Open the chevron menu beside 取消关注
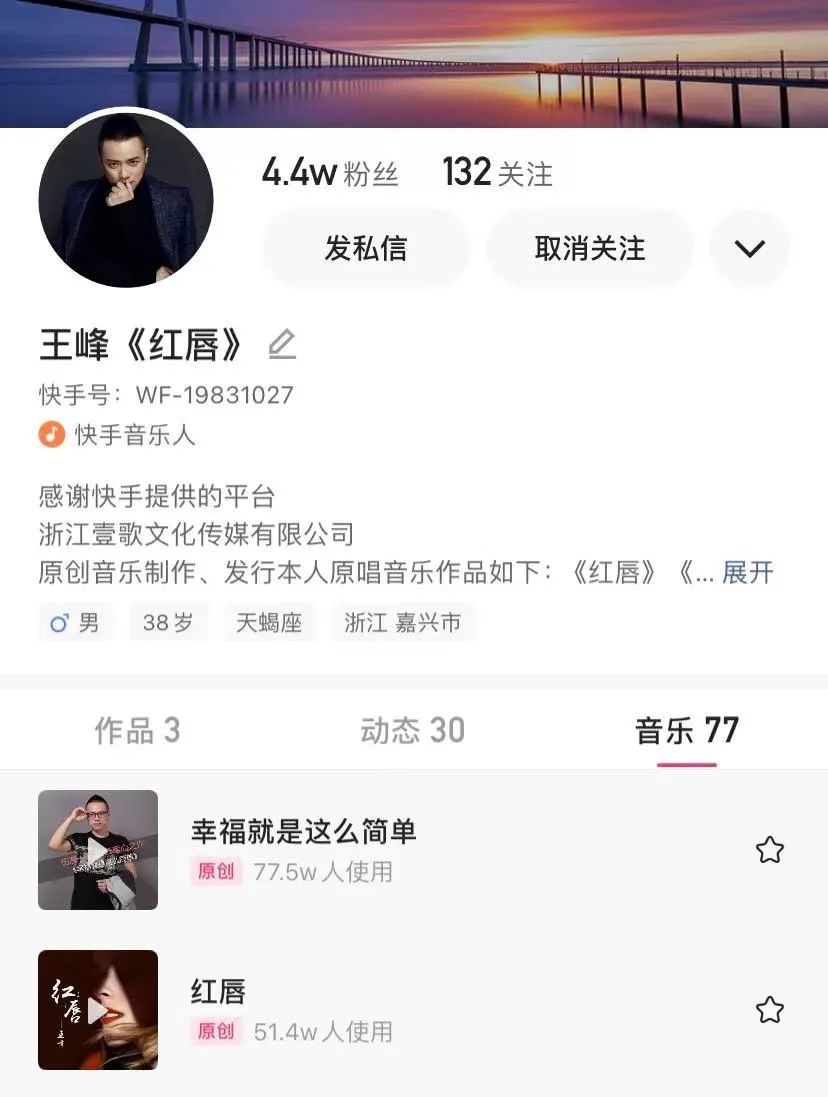 pyautogui.click(x=749, y=248)
